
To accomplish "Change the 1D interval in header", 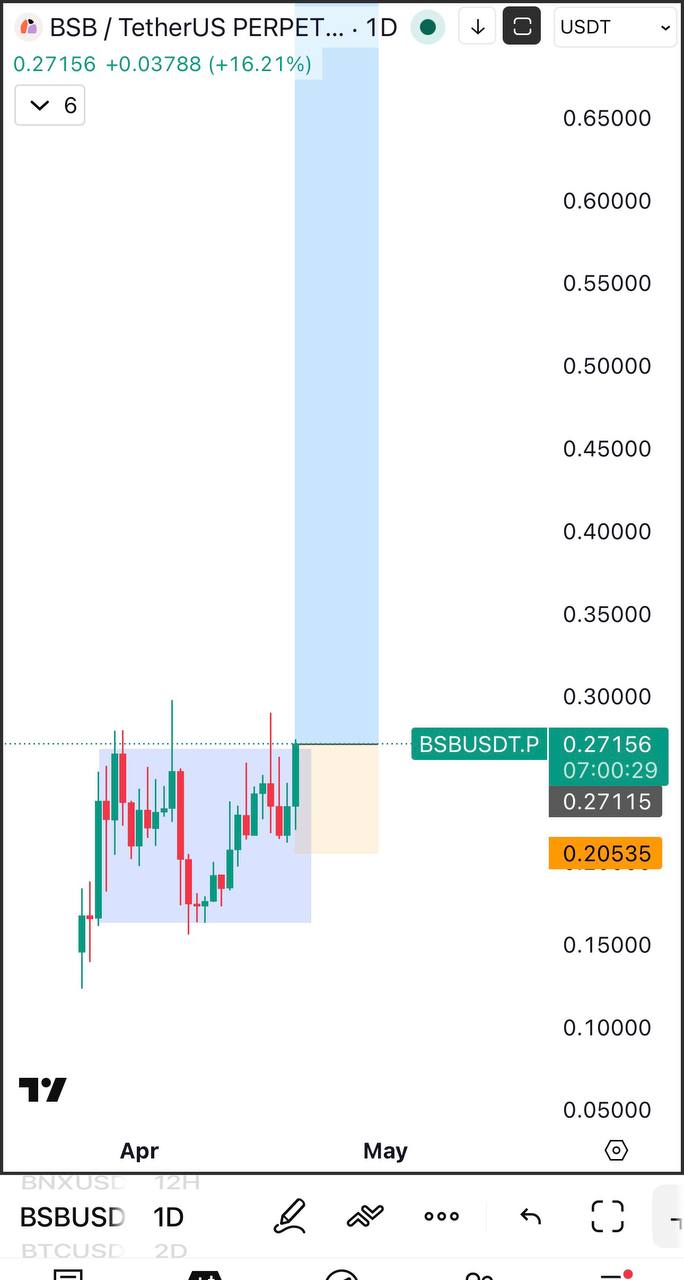I will pyautogui.click(x=382, y=28).
